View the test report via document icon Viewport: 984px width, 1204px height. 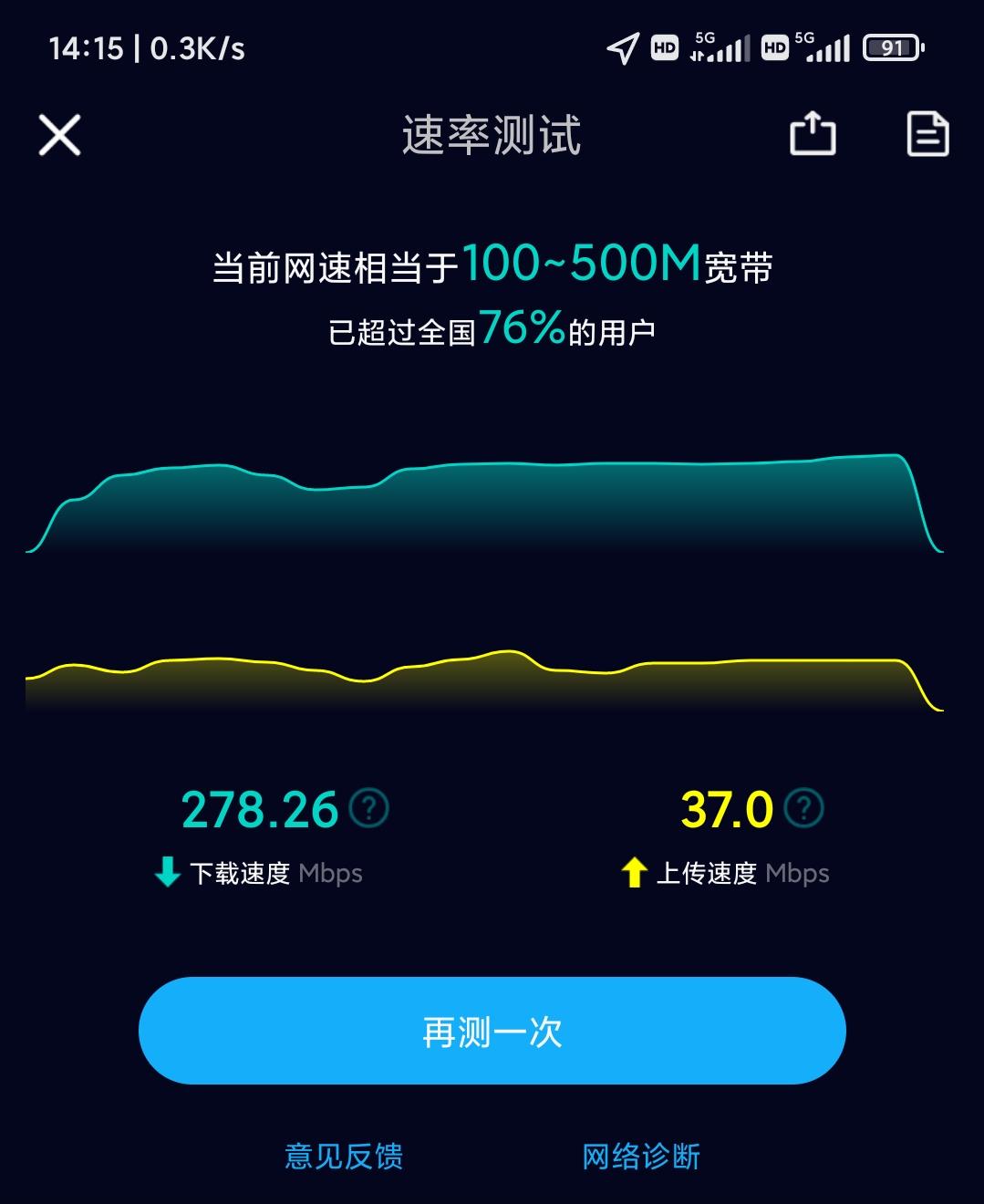click(927, 135)
